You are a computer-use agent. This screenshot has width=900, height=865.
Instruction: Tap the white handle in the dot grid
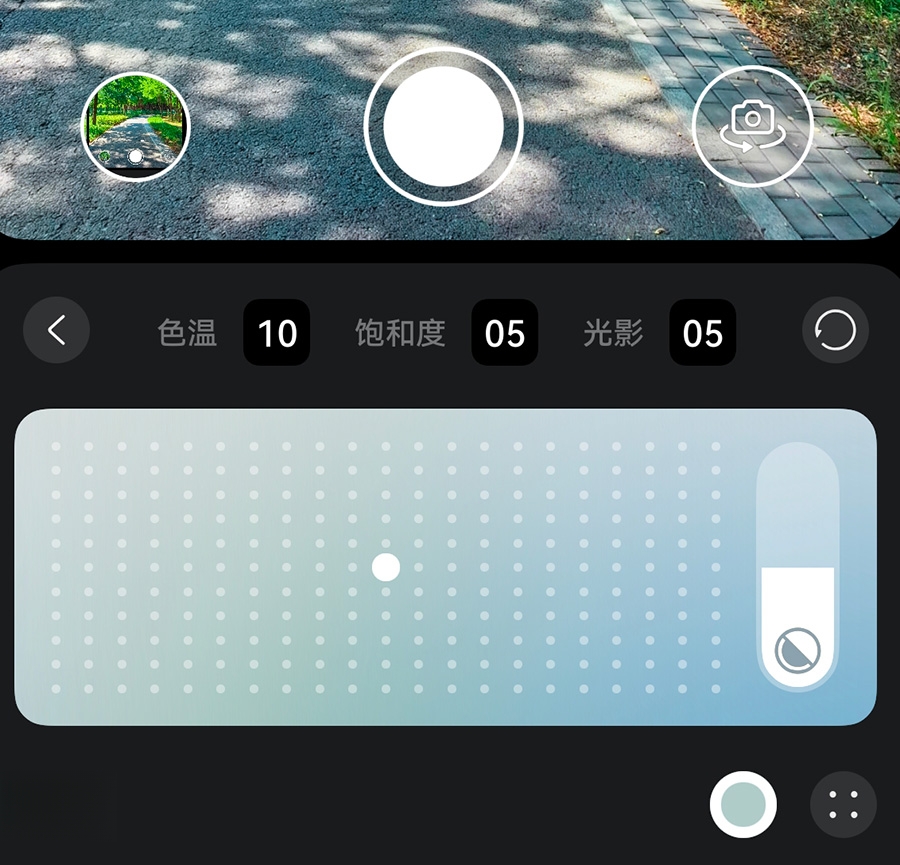[x=386, y=568]
